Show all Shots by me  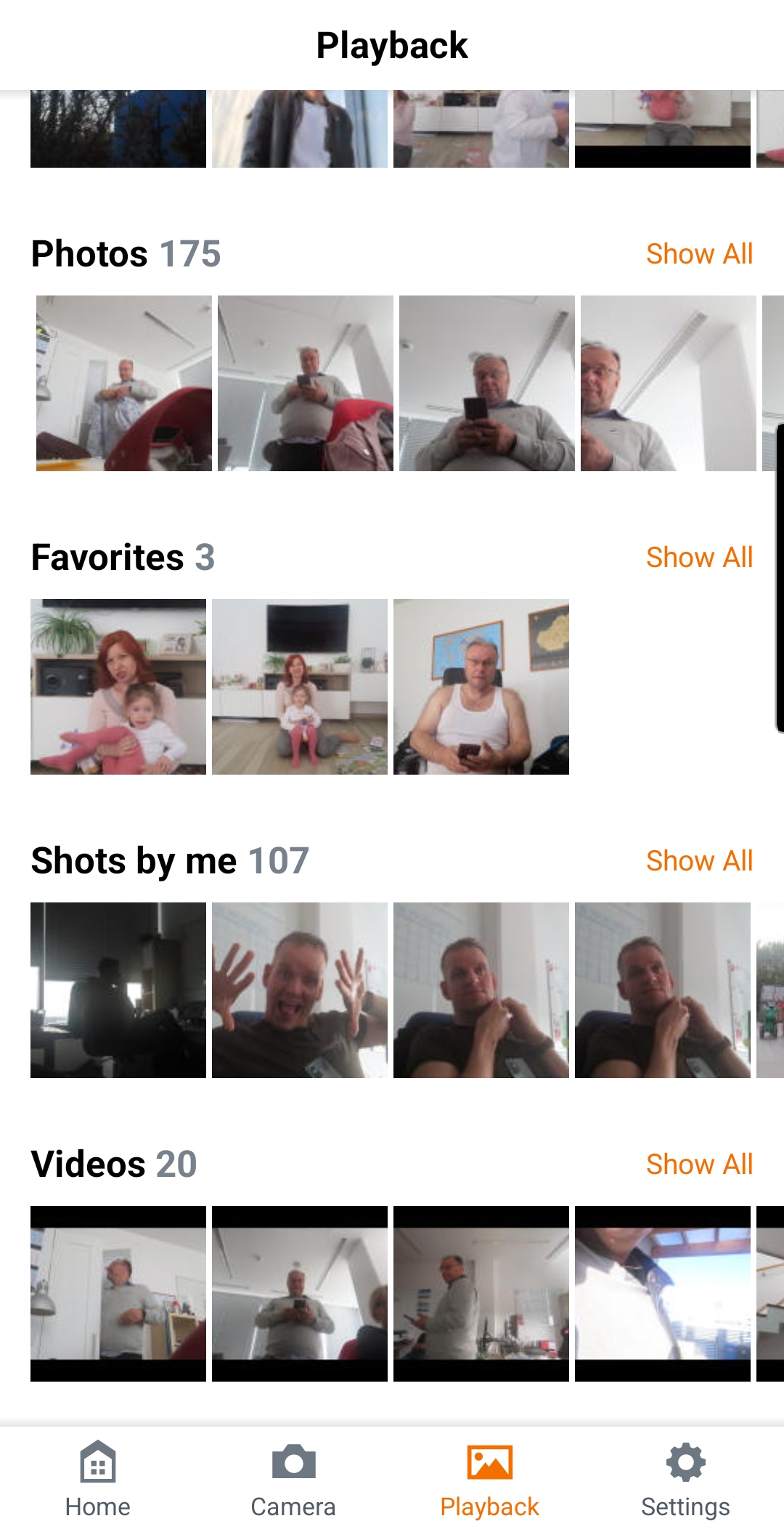[699, 861]
